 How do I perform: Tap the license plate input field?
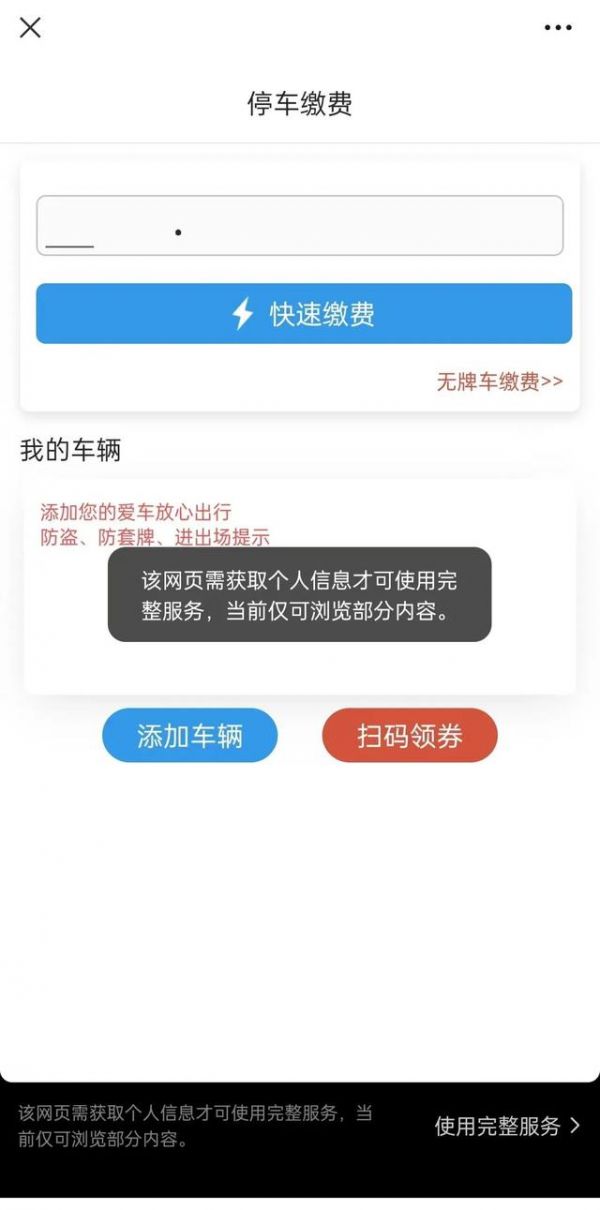pyautogui.click(x=300, y=226)
